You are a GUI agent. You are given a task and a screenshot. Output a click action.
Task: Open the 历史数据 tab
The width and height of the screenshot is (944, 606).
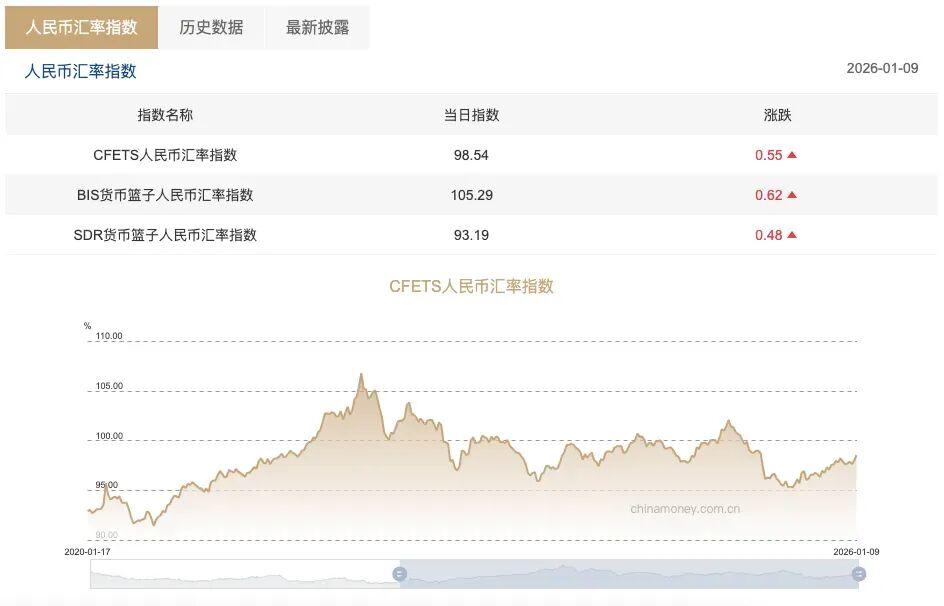(x=211, y=28)
